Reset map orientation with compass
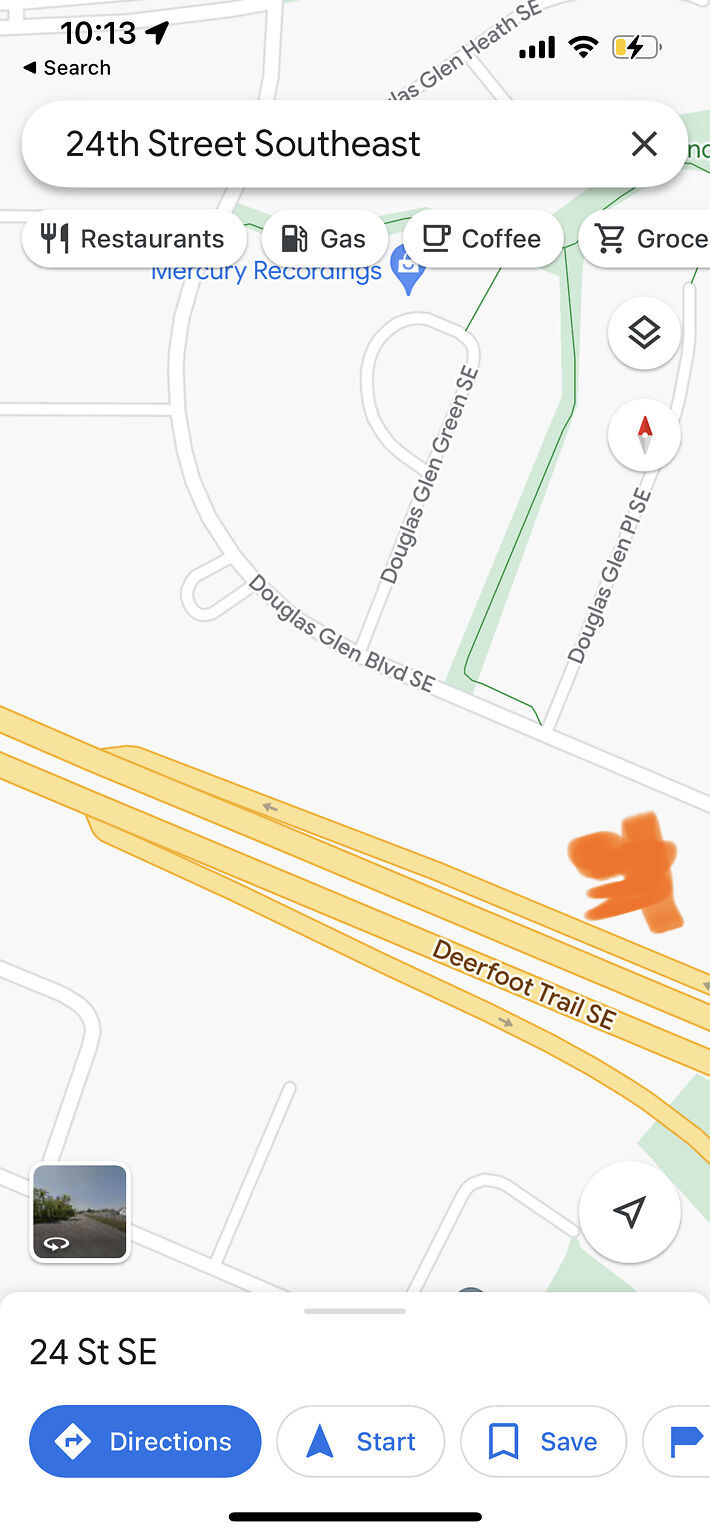Screen dimensions: 710x1536 click(644, 435)
